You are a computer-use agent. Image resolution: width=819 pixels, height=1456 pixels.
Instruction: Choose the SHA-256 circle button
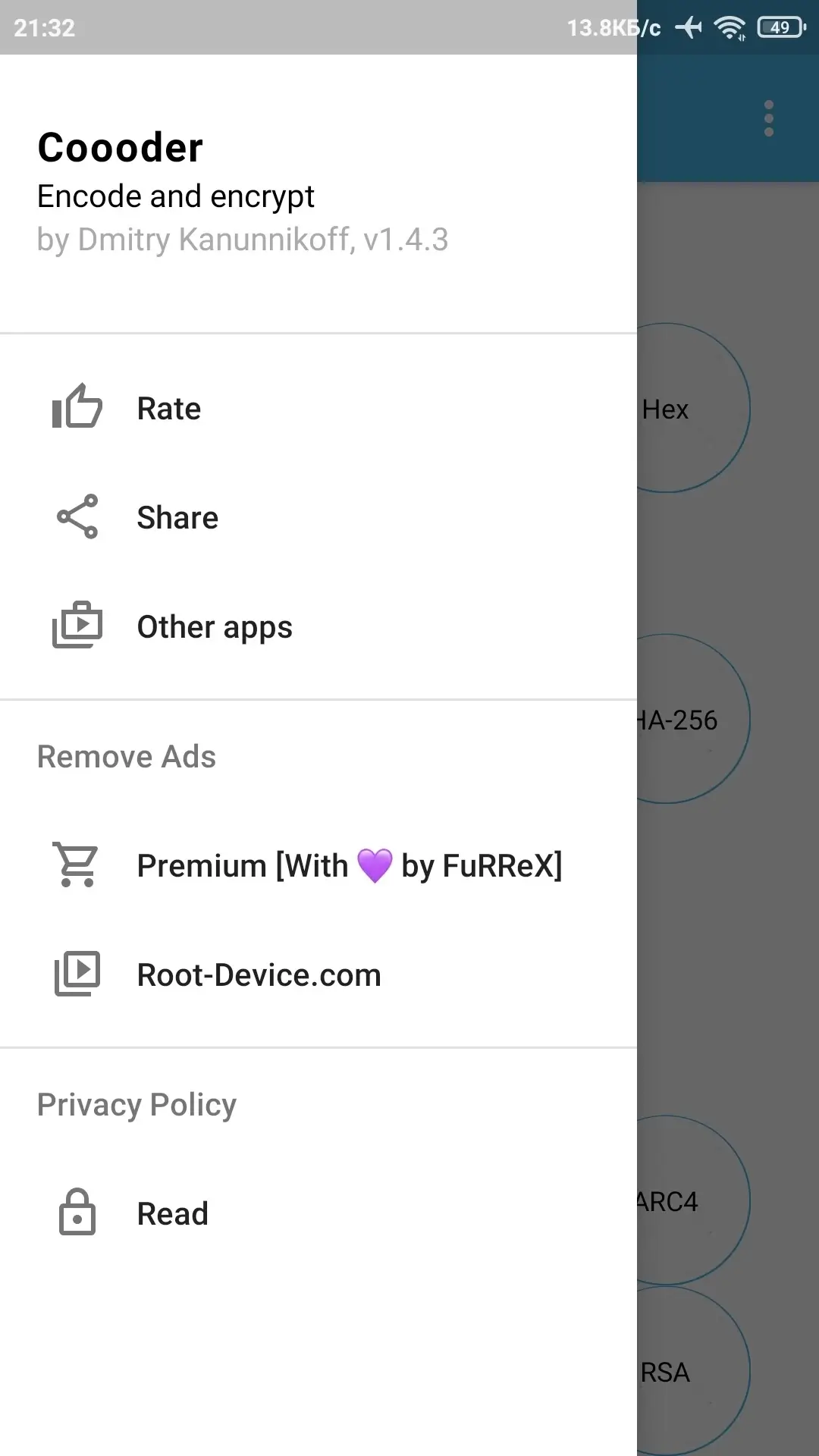pyautogui.click(x=693, y=719)
